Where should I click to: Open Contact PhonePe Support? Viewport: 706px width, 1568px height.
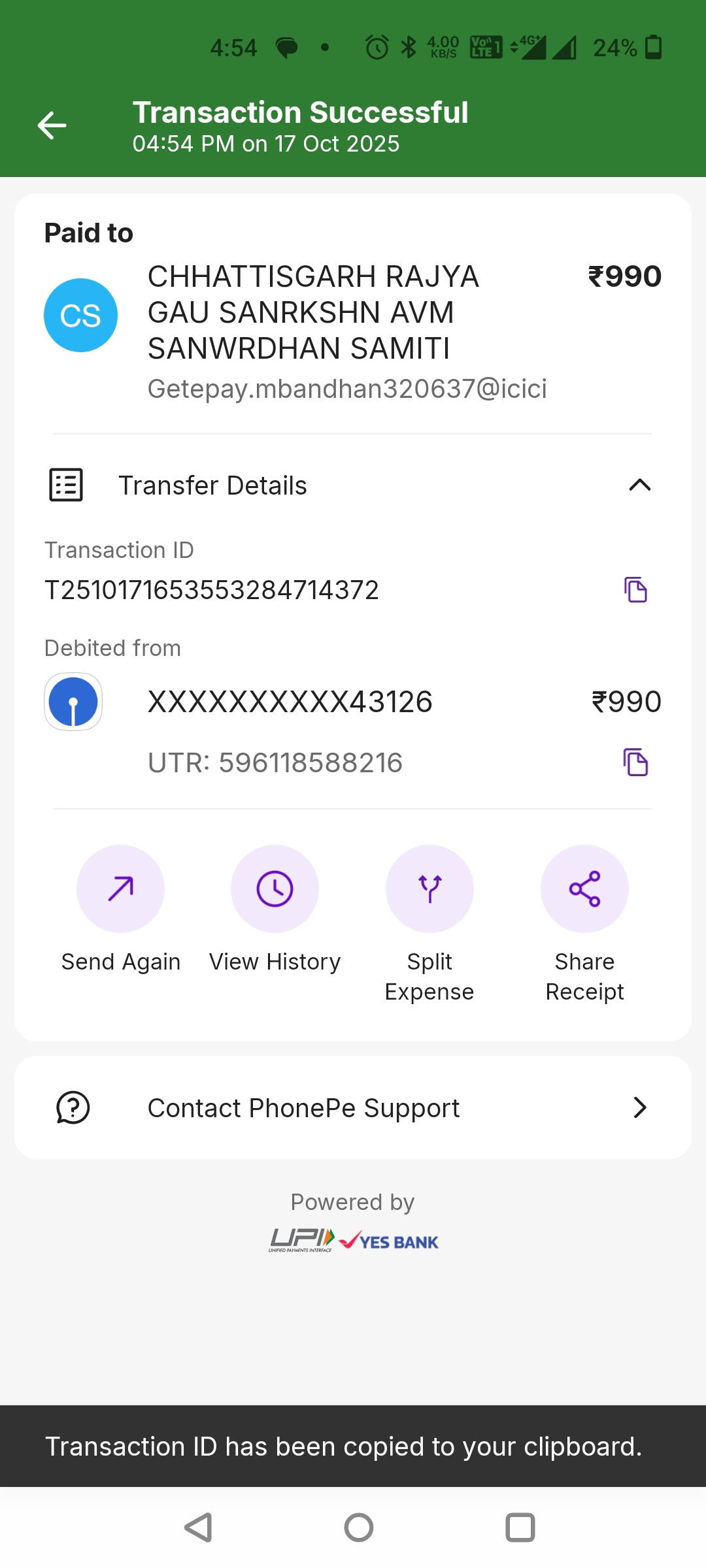[353, 1108]
